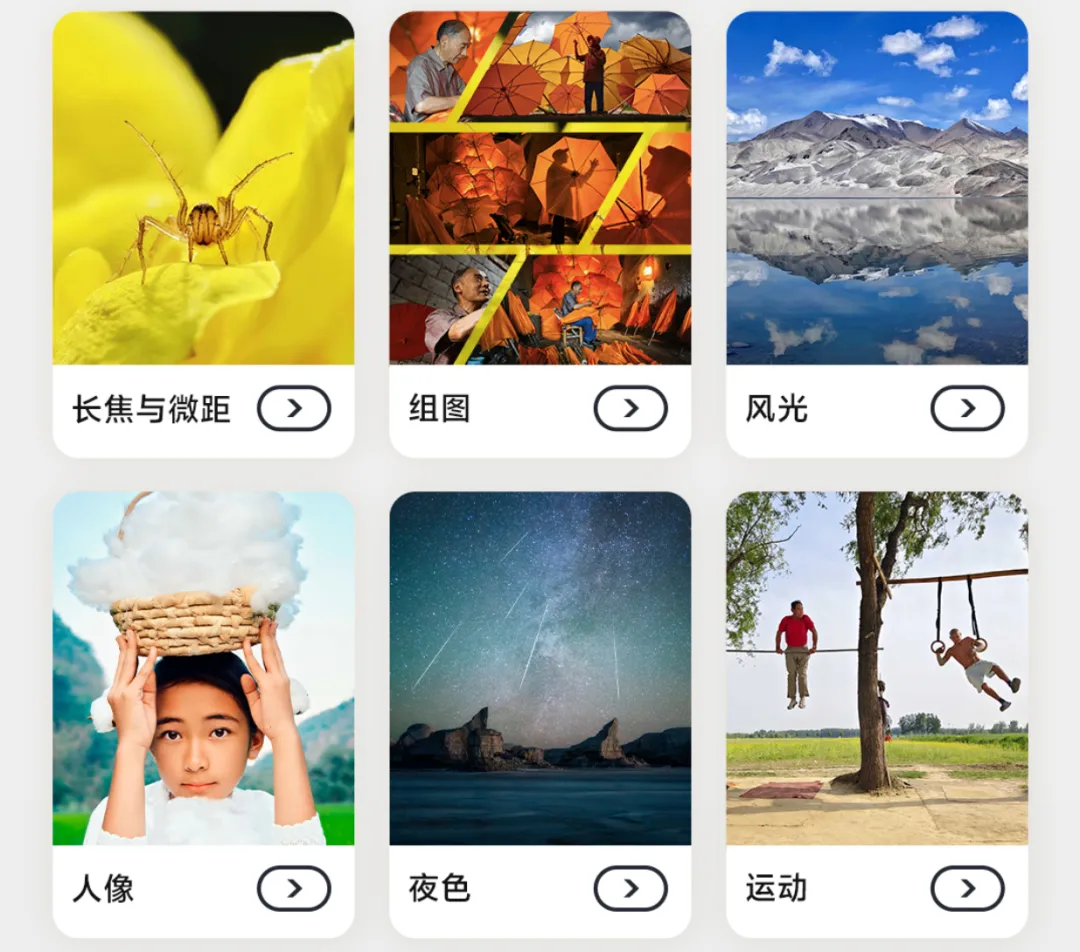
Task: Tap the arrow button next to 人像
Action: tap(293, 888)
